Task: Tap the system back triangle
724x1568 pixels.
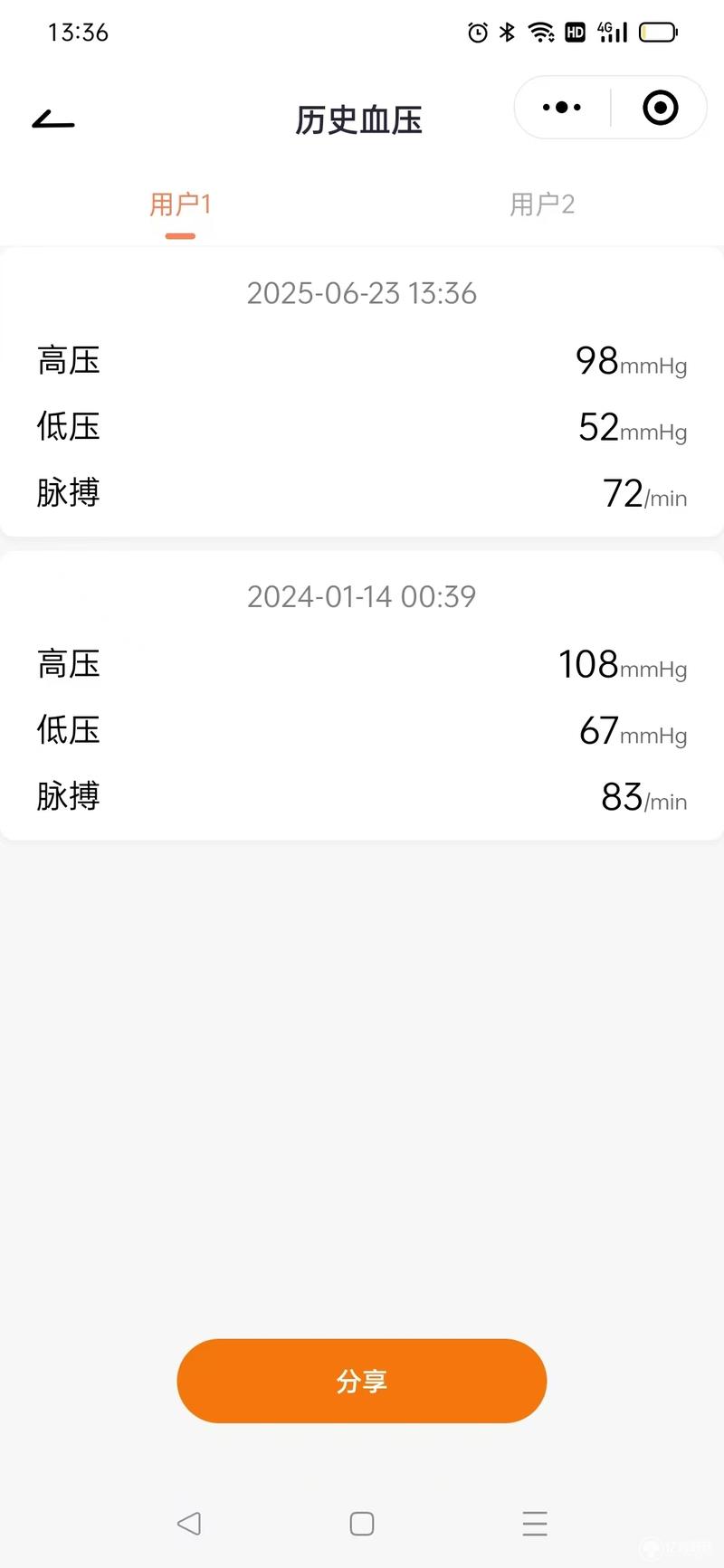Action: pyautogui.click(x=188, y=1524)
